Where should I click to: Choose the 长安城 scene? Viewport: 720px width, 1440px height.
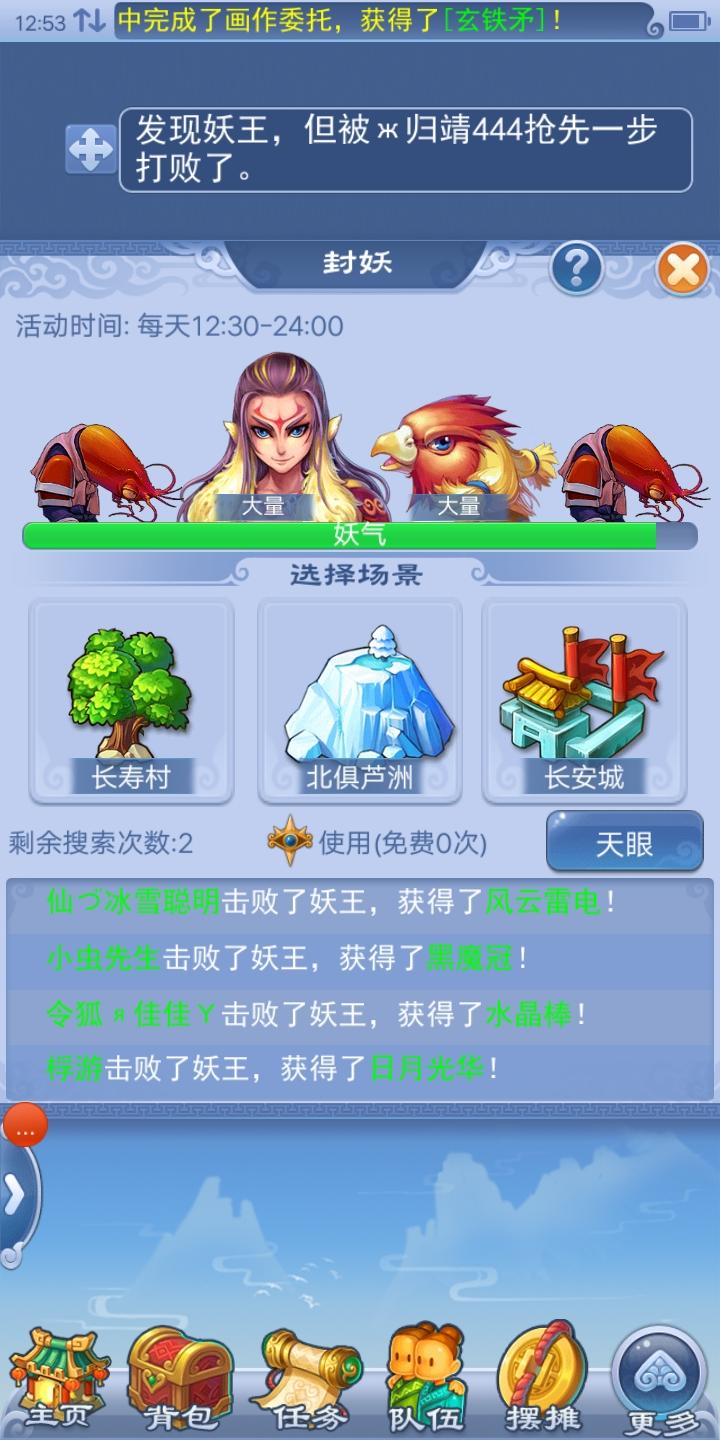585,701
